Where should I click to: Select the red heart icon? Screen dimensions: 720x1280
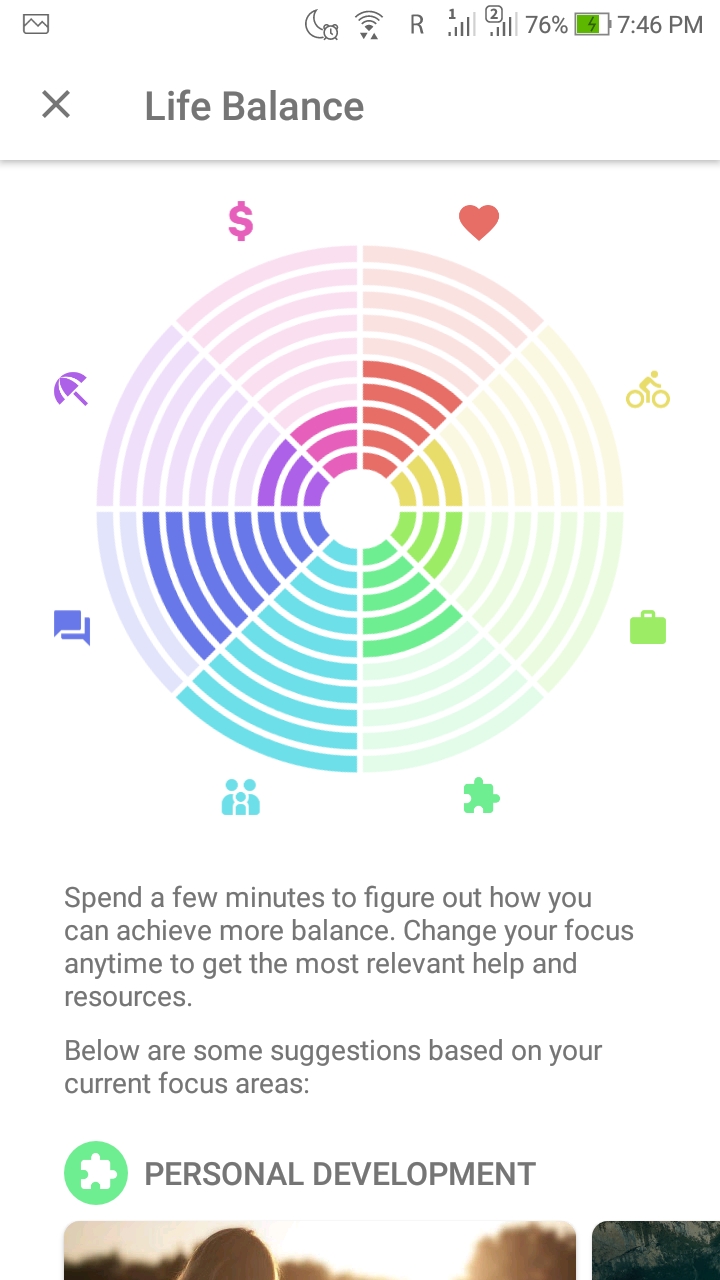coord(479,222)
